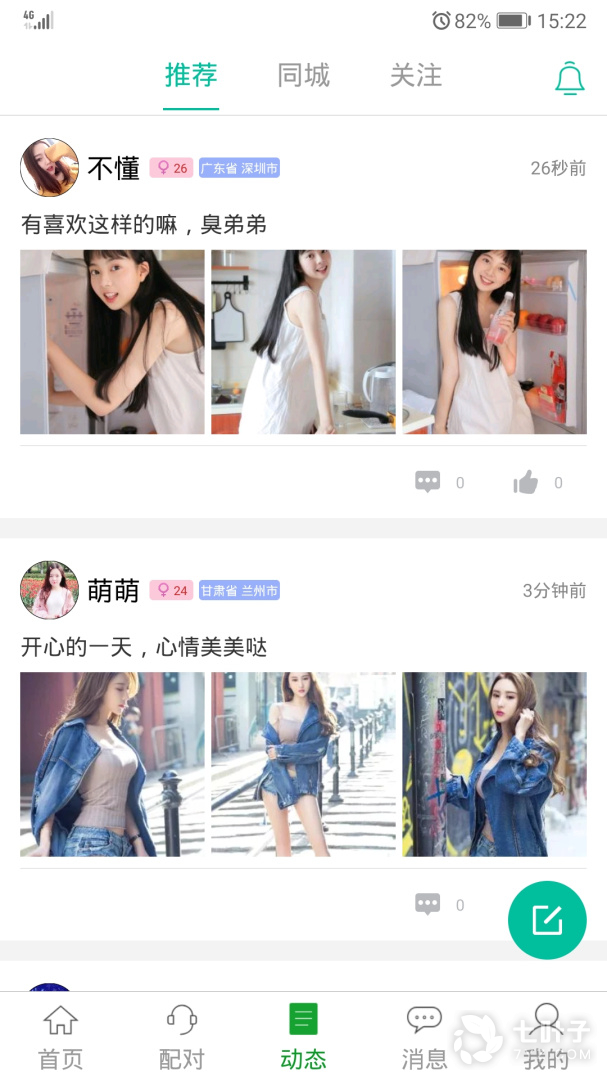Open the 配对 tab

(x=181, y=1037)
